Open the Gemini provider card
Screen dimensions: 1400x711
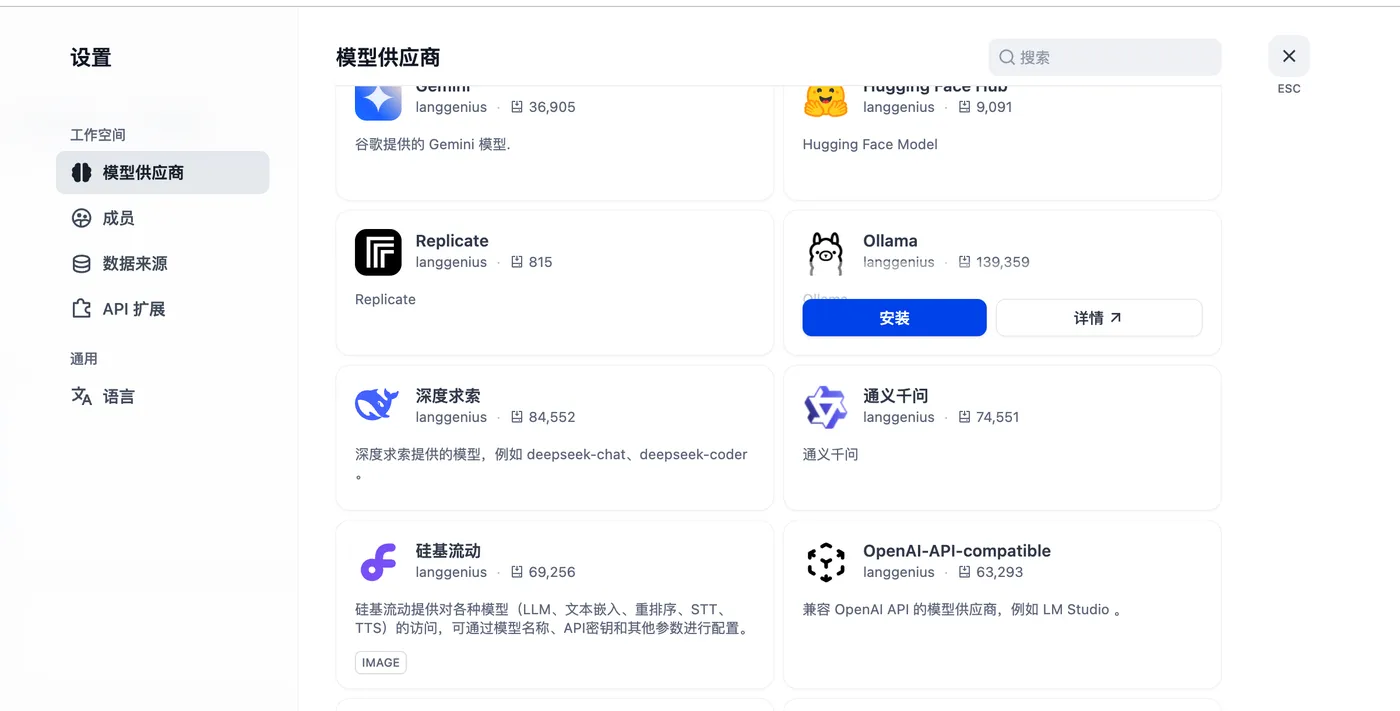(554, 140)
